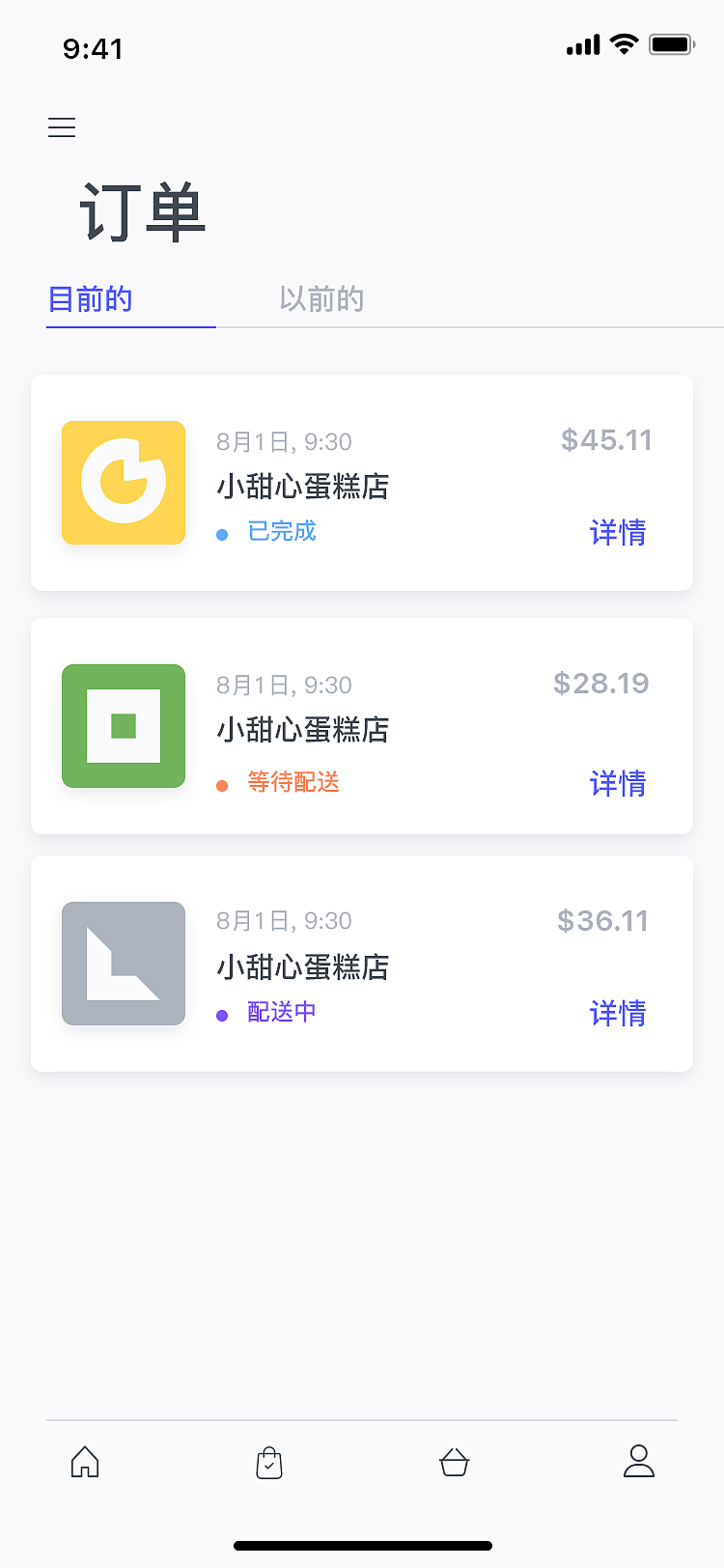Tap the Home icon in bottom navigation

point(84,1462)
